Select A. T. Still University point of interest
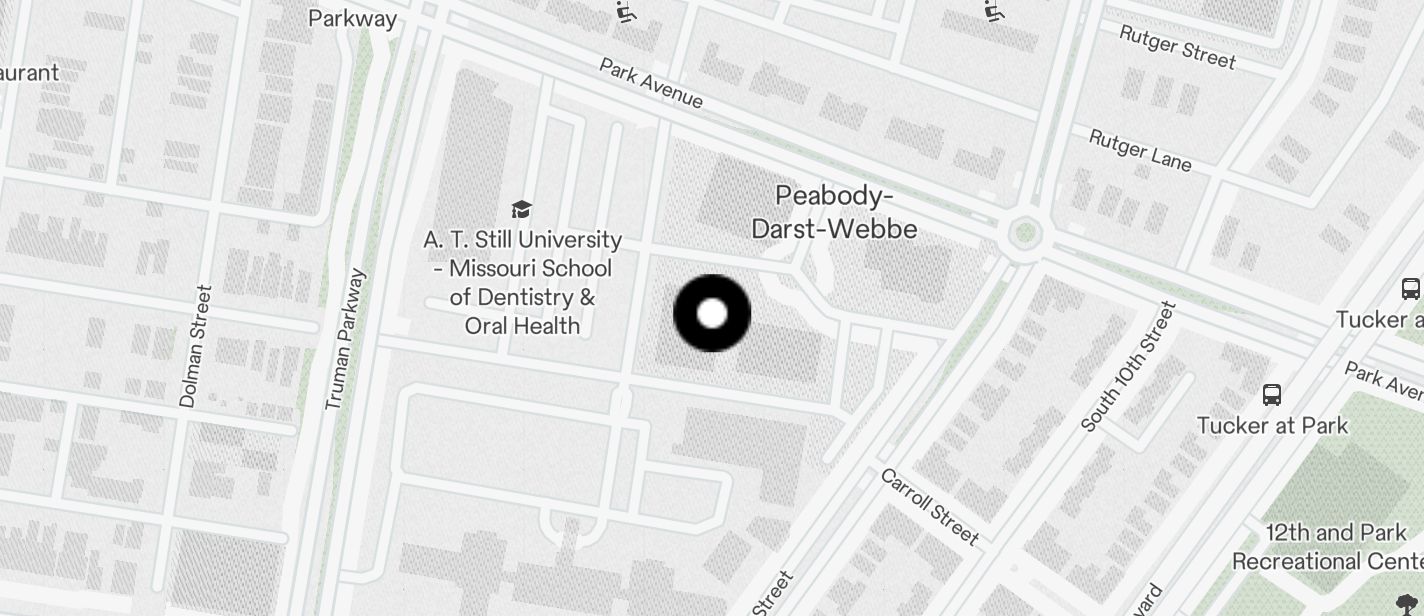This screenshot has width=1424, height=616. (521, 209)
